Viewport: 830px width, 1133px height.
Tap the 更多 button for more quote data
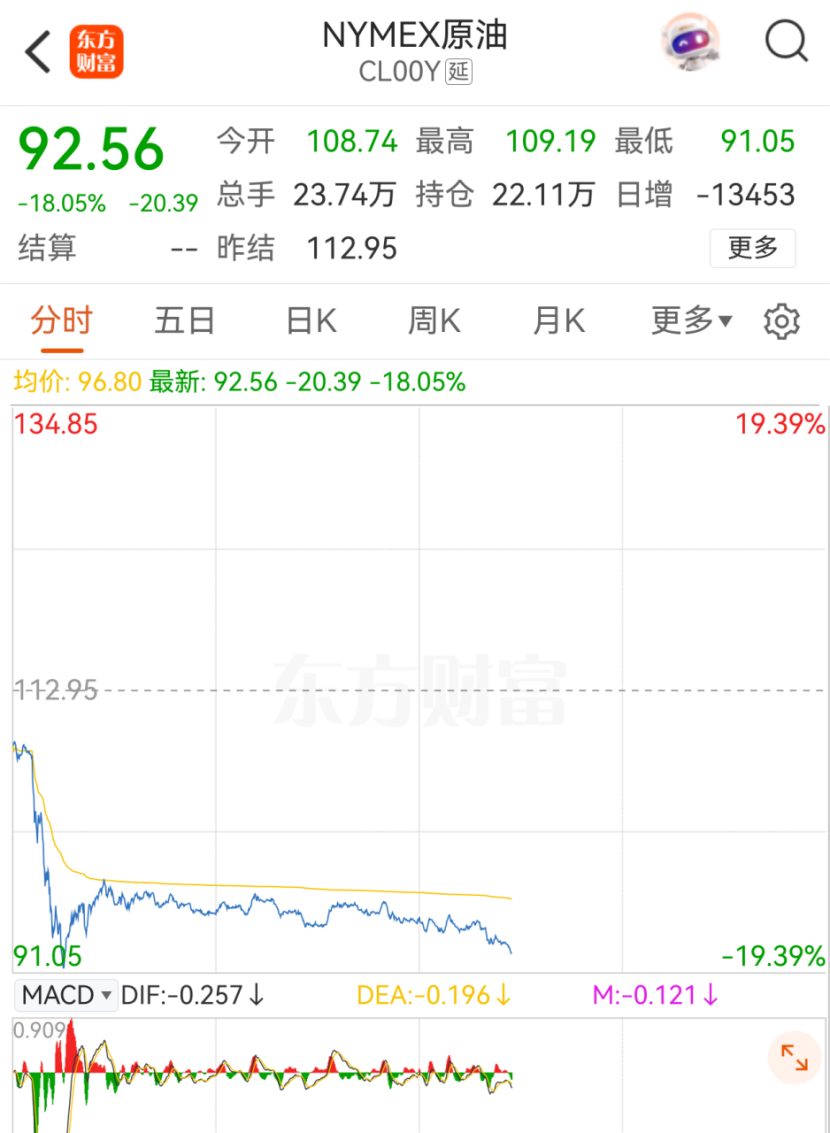[752, 248]
